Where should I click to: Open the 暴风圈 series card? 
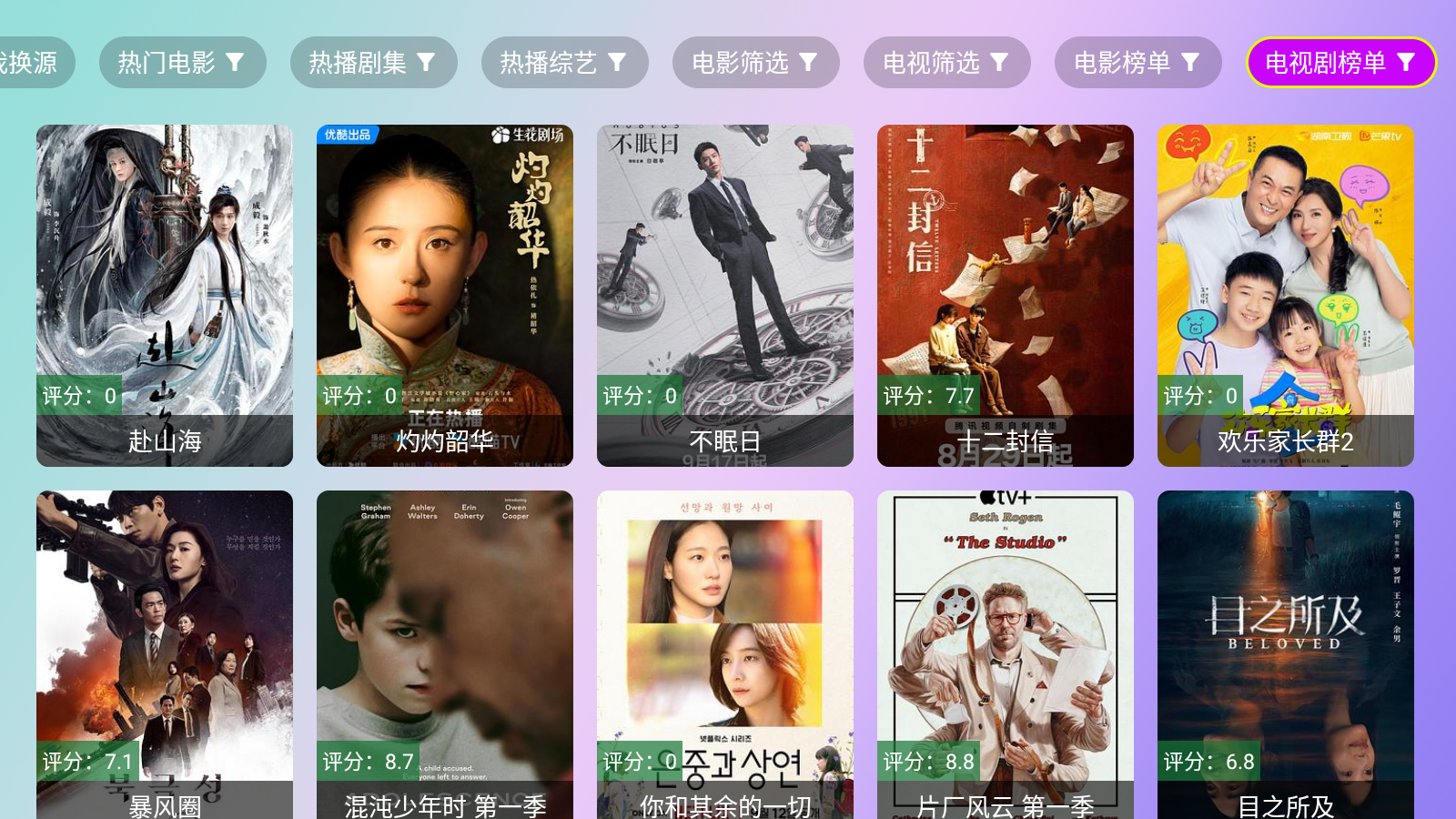(x=165, y=655)
